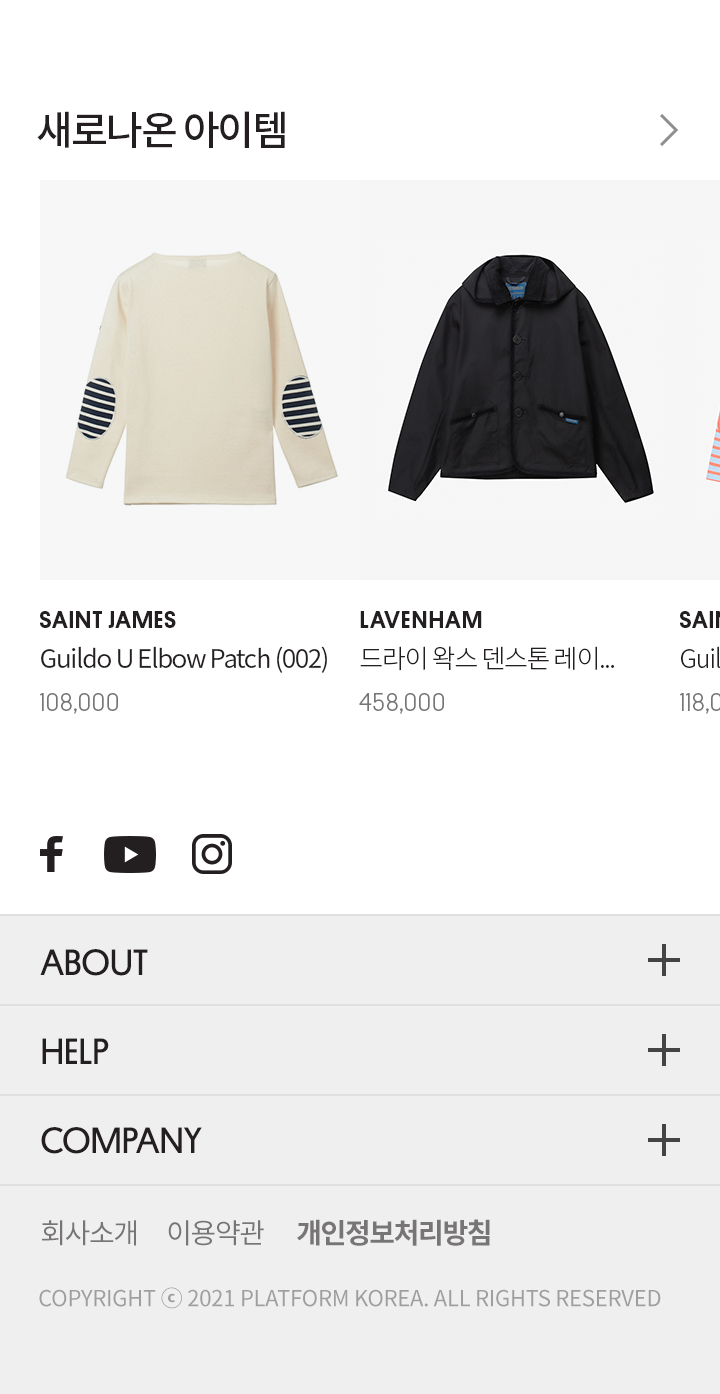
Task: Open the YouTube channel
Action: pyautogui.click(x=130, y=855)
